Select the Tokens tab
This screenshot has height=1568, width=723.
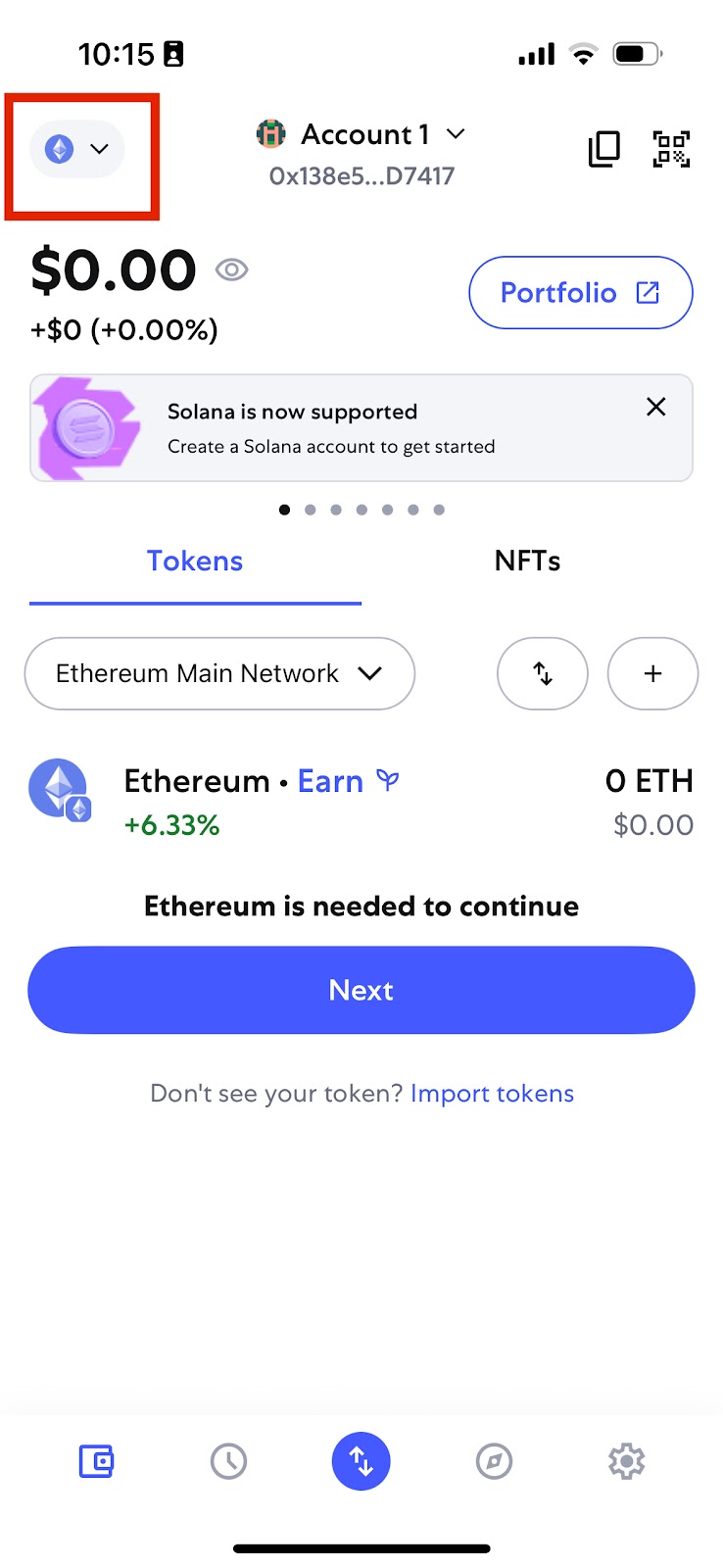pos(195,561)
